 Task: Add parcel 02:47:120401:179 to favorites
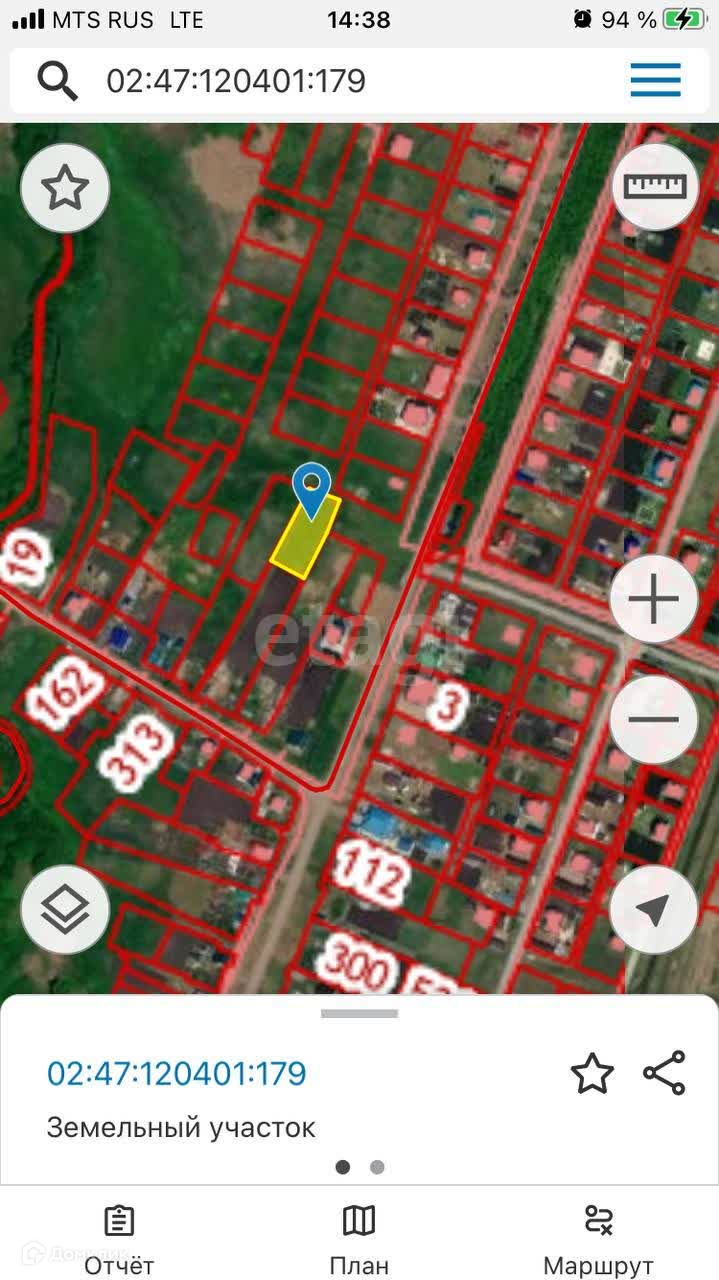[592, 1074]
